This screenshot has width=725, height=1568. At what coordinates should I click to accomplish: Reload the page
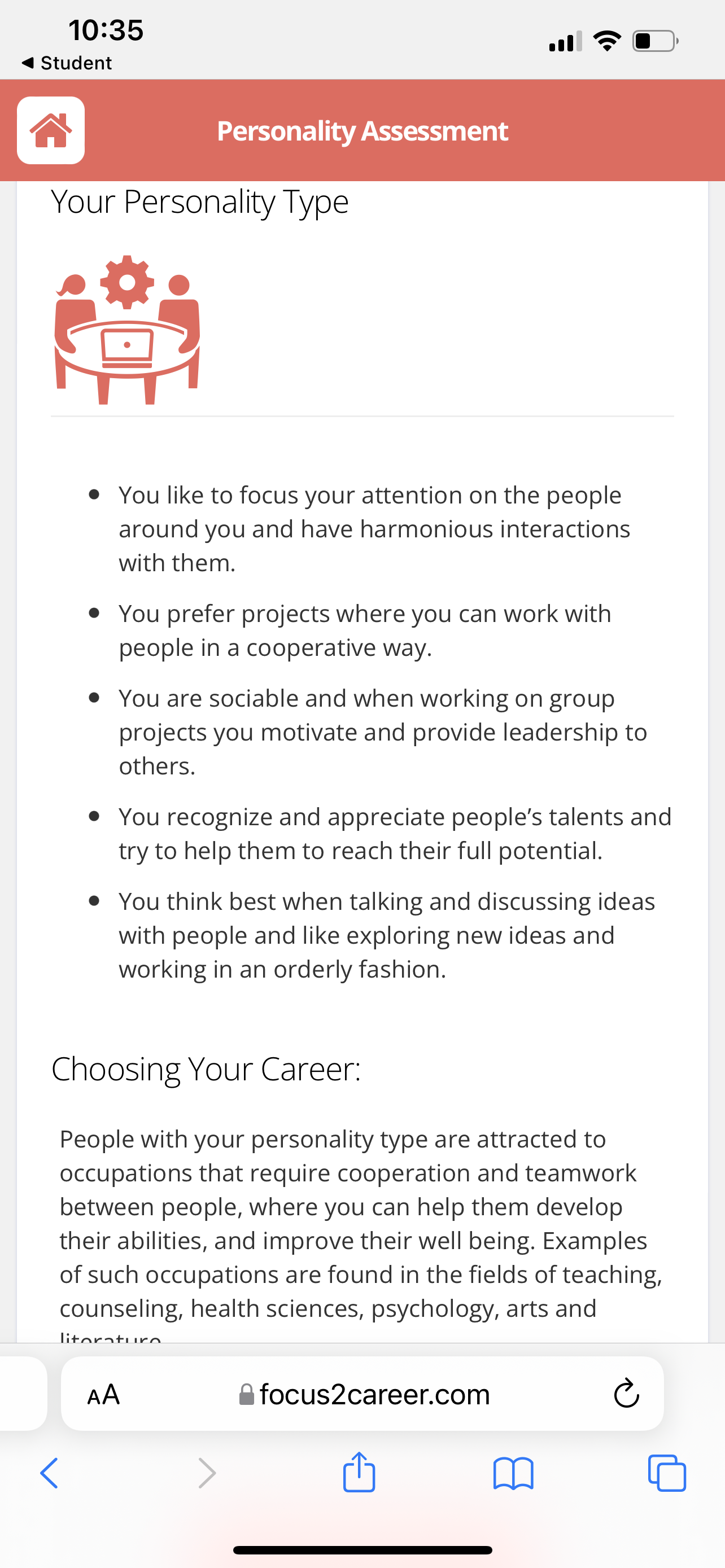click(626, 1394)
